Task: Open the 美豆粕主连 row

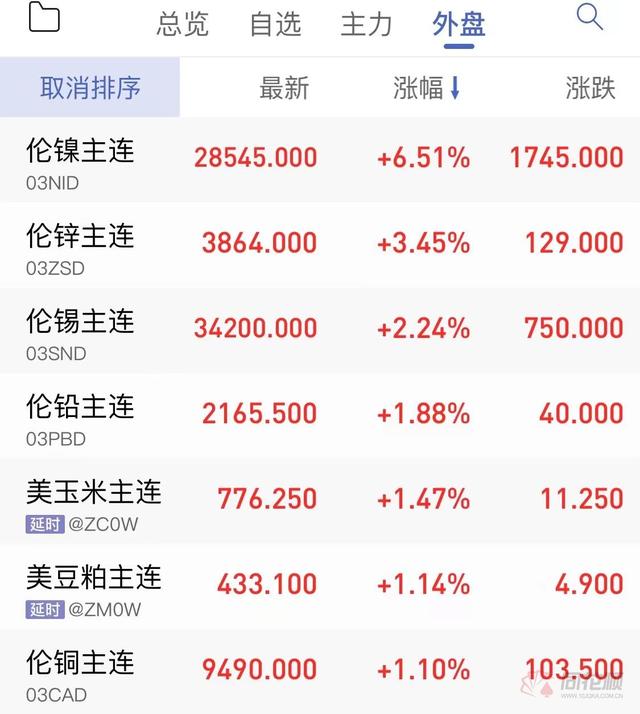Action: [x=93, y=585]
